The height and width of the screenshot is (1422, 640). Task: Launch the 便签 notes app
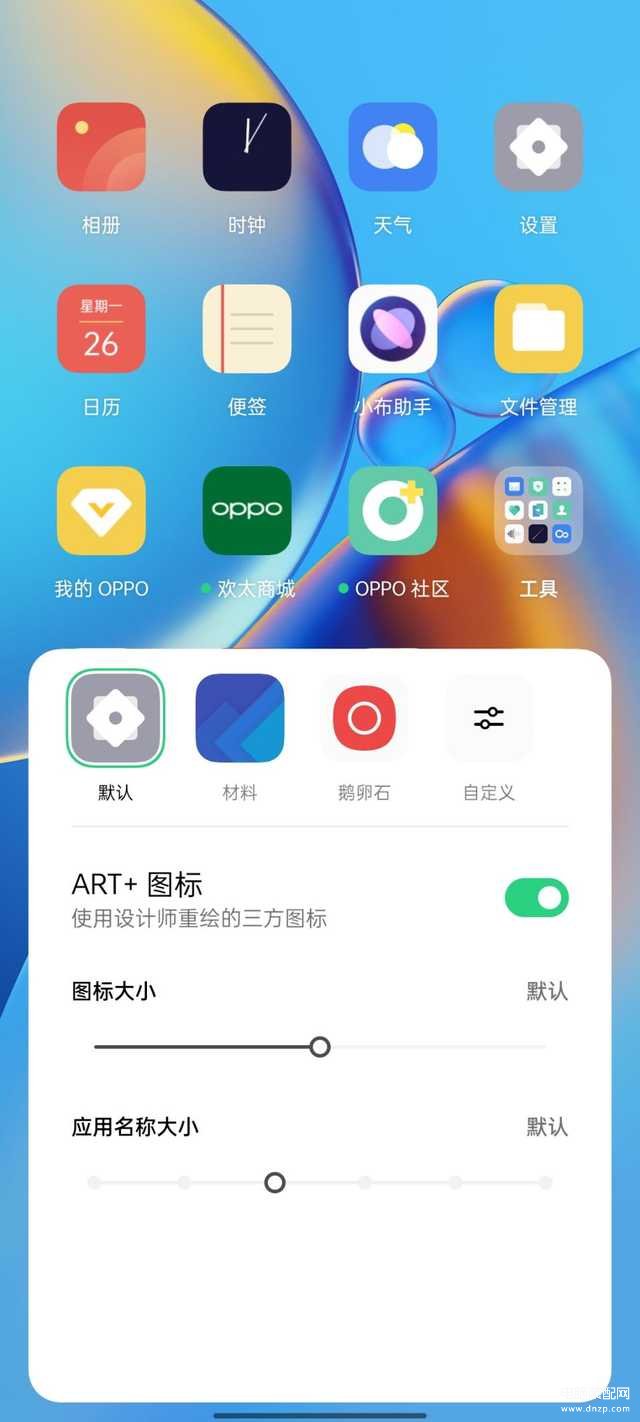pyautogui.click(x=247, y=329)
